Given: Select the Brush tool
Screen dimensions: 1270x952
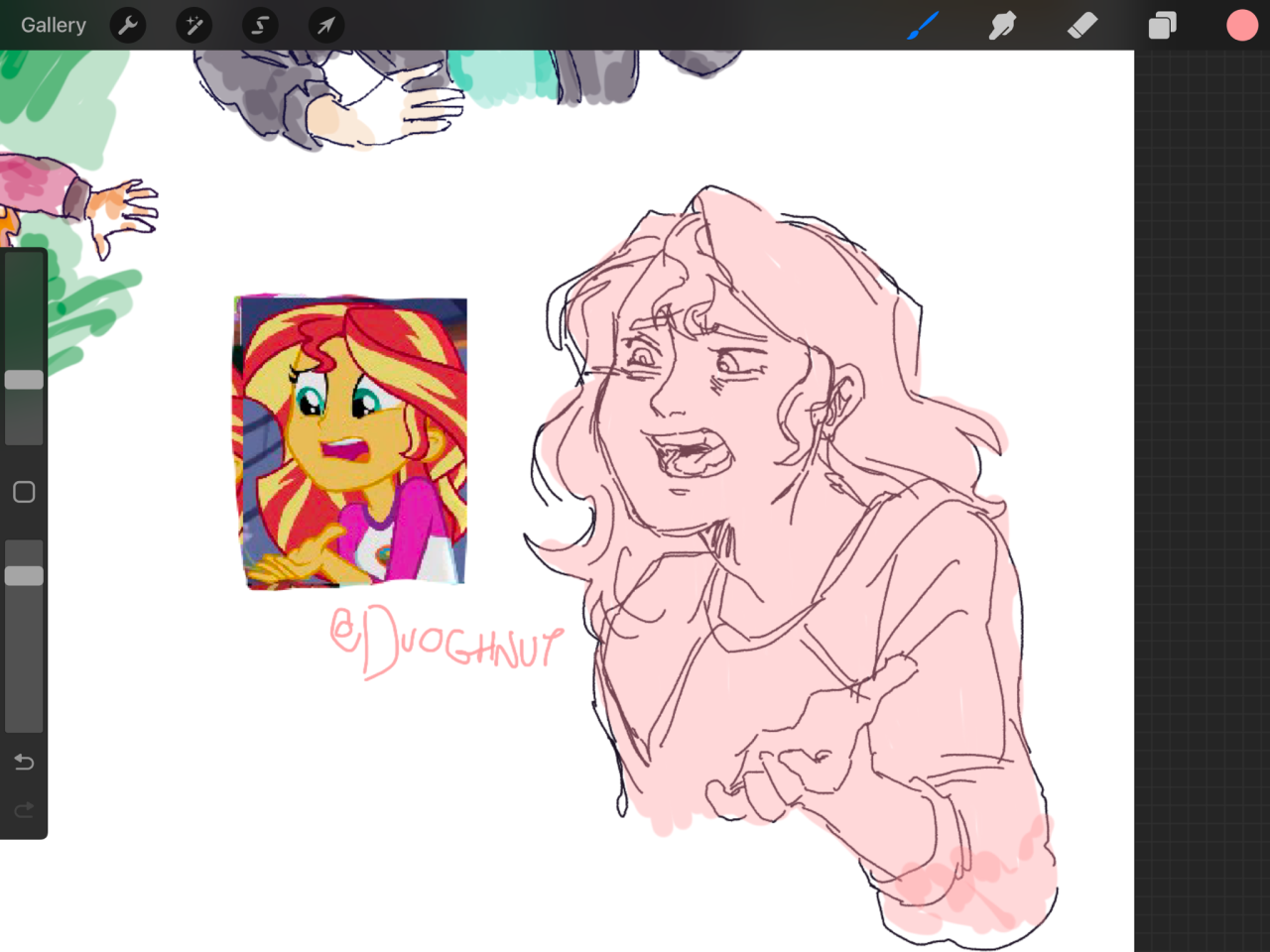Looking at the screenshot, I should 923,25.
